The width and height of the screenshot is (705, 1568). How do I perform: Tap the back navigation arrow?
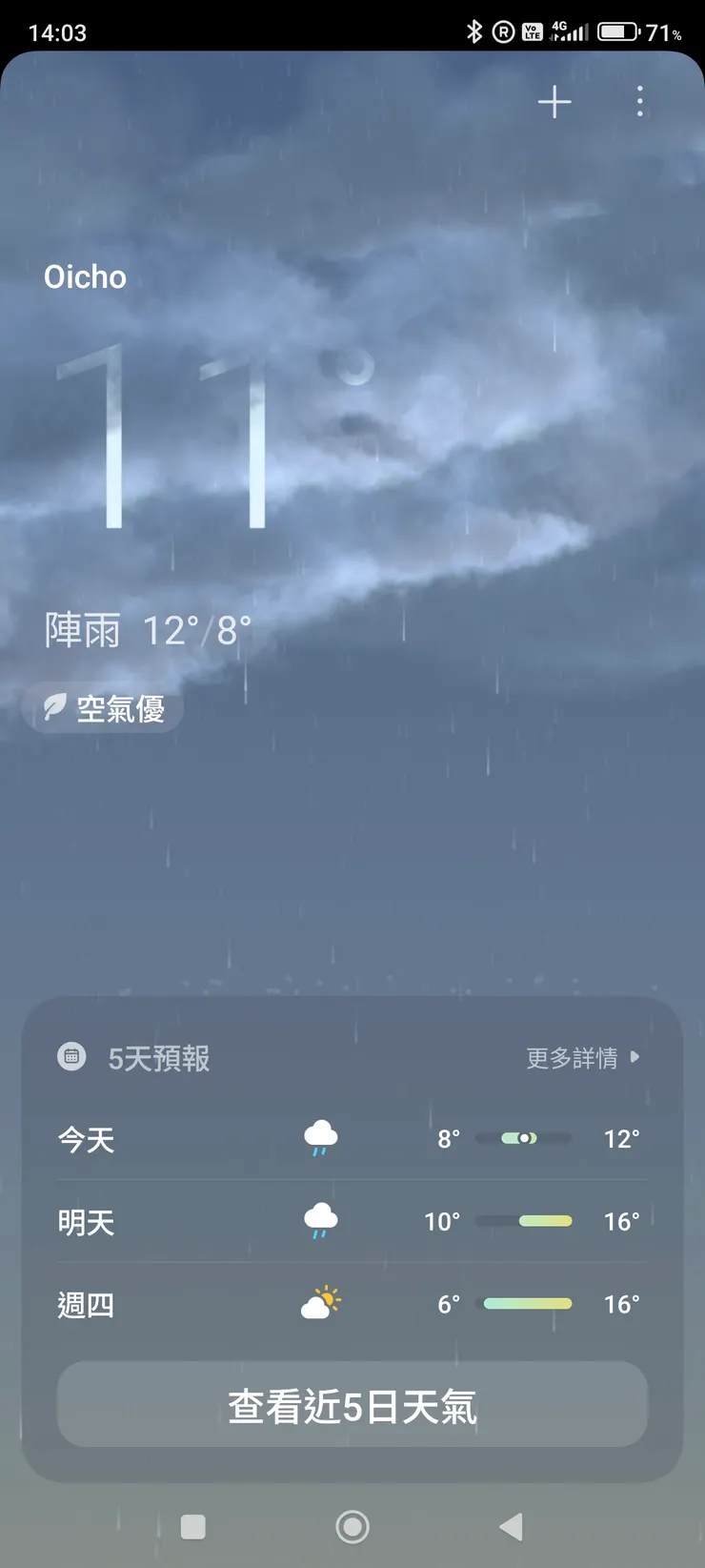(x=511, y=1525)
